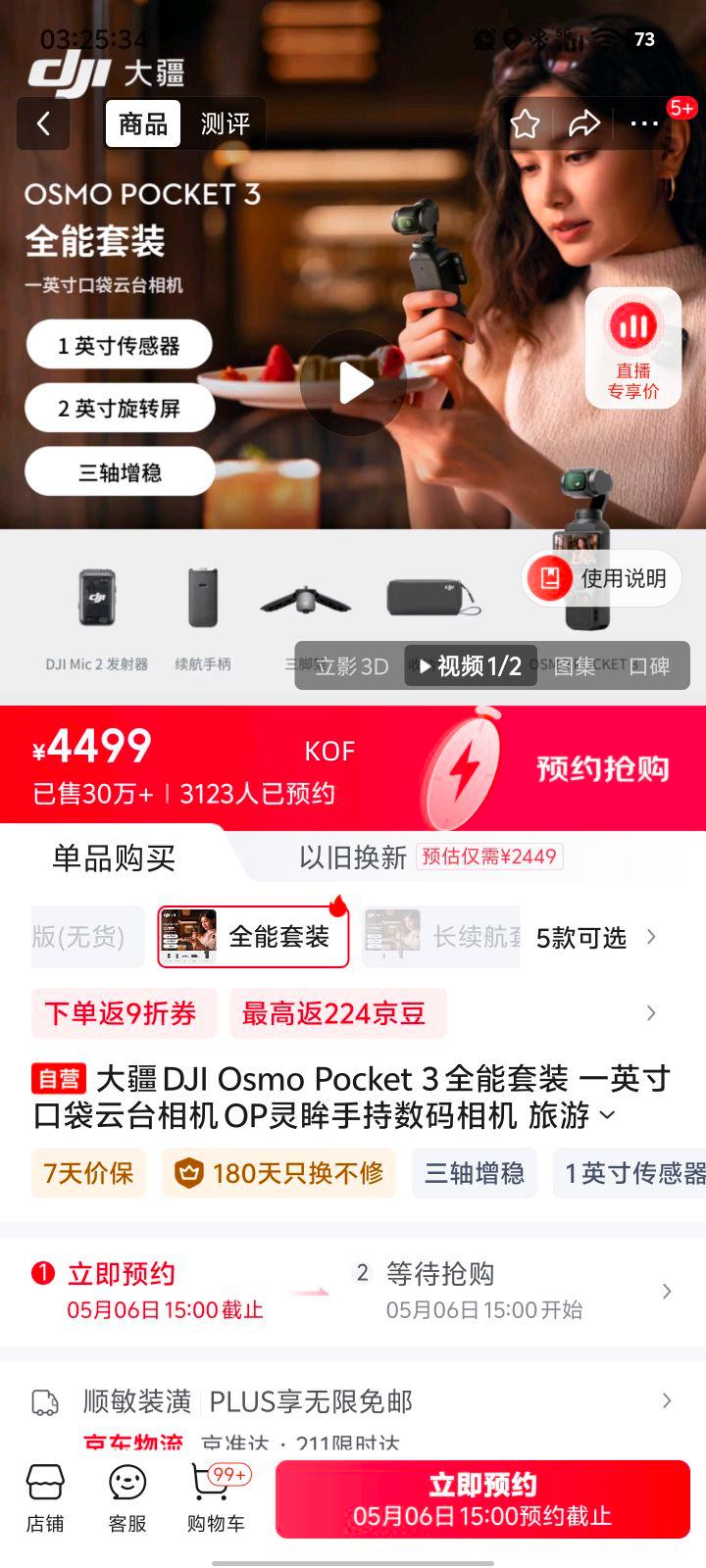Favorite this product with the star icon
The width and height of the screenshot is (706, 1568).
[526, 123]
